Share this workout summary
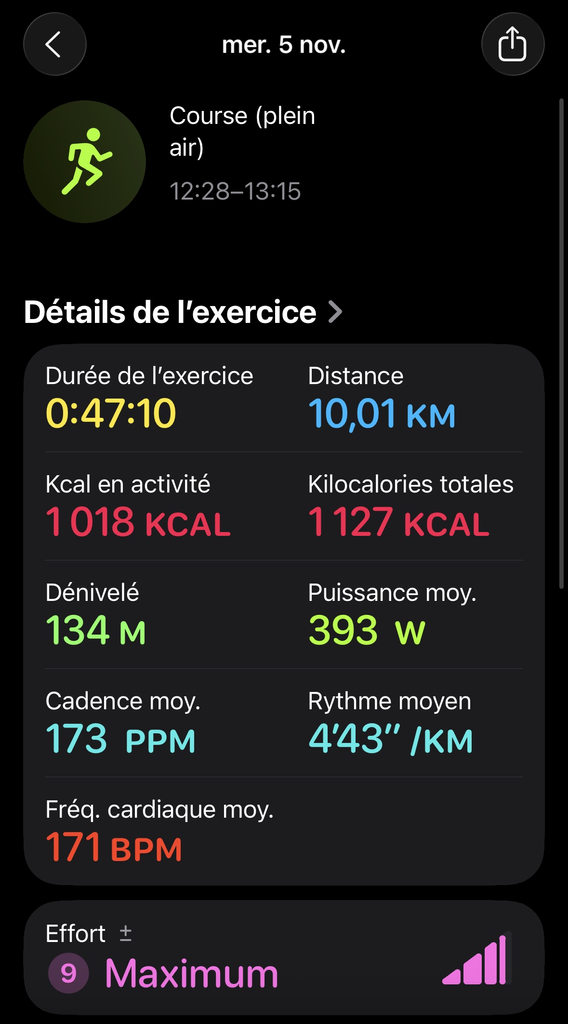The width and height of the screenshot is (568, 1024). point(513,44)
